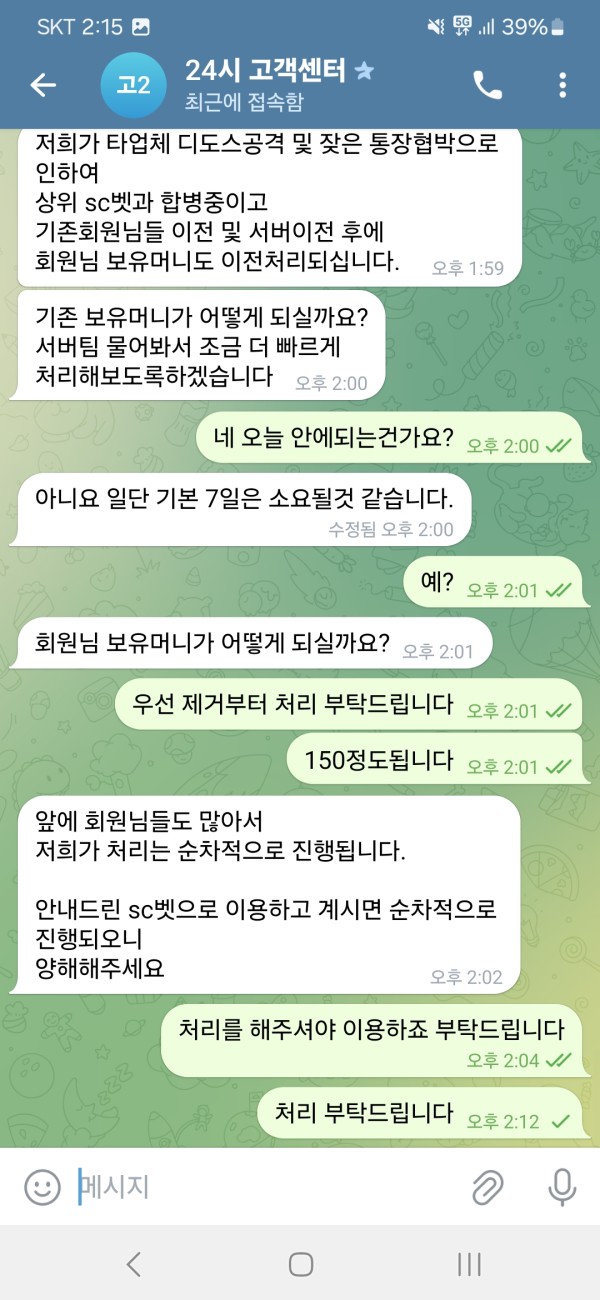Start a voice call with 24시 고객센터
The image size is (600, 1300).
click(487, 86)
